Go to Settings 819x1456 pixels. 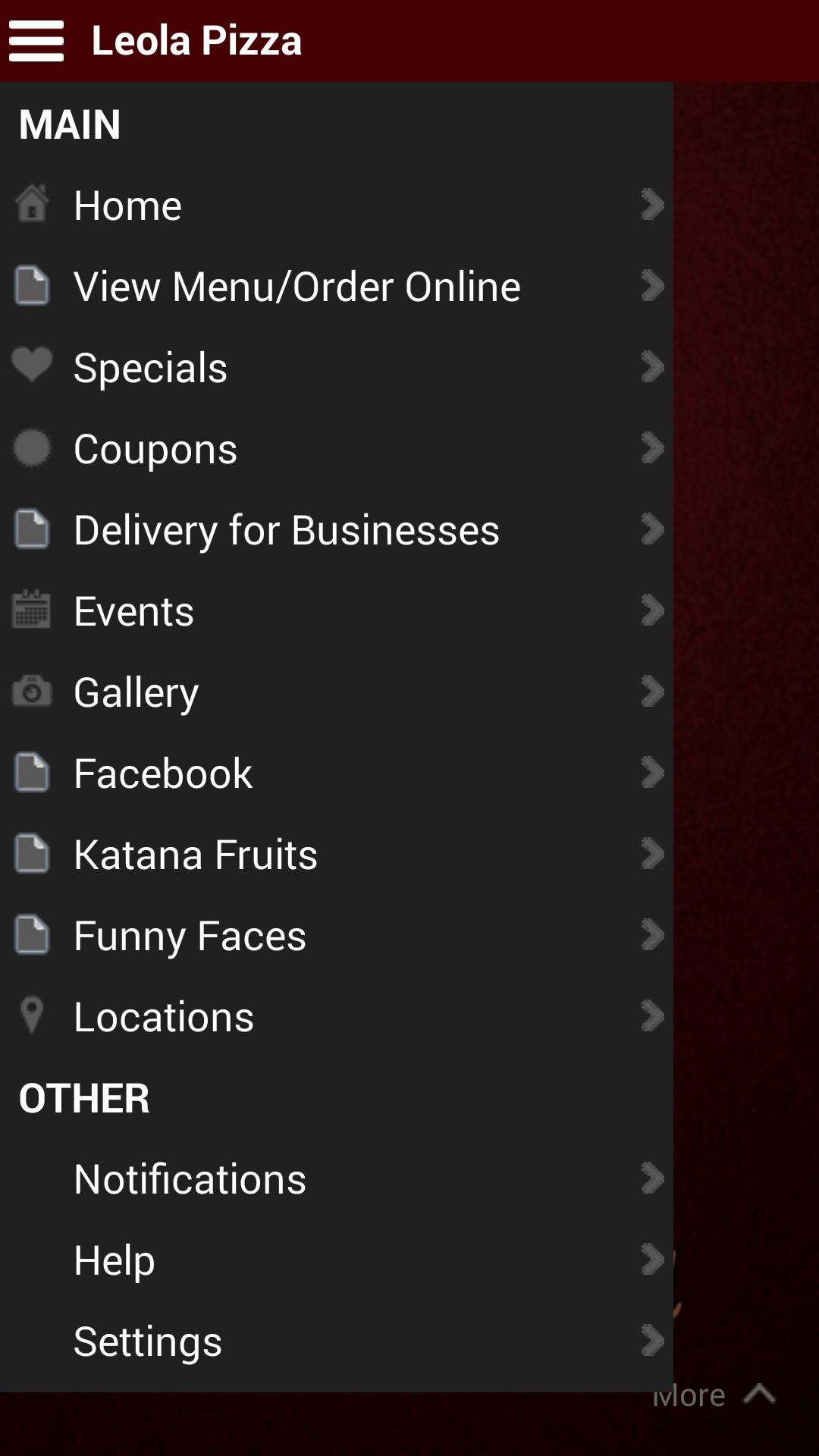point(334,1341)
